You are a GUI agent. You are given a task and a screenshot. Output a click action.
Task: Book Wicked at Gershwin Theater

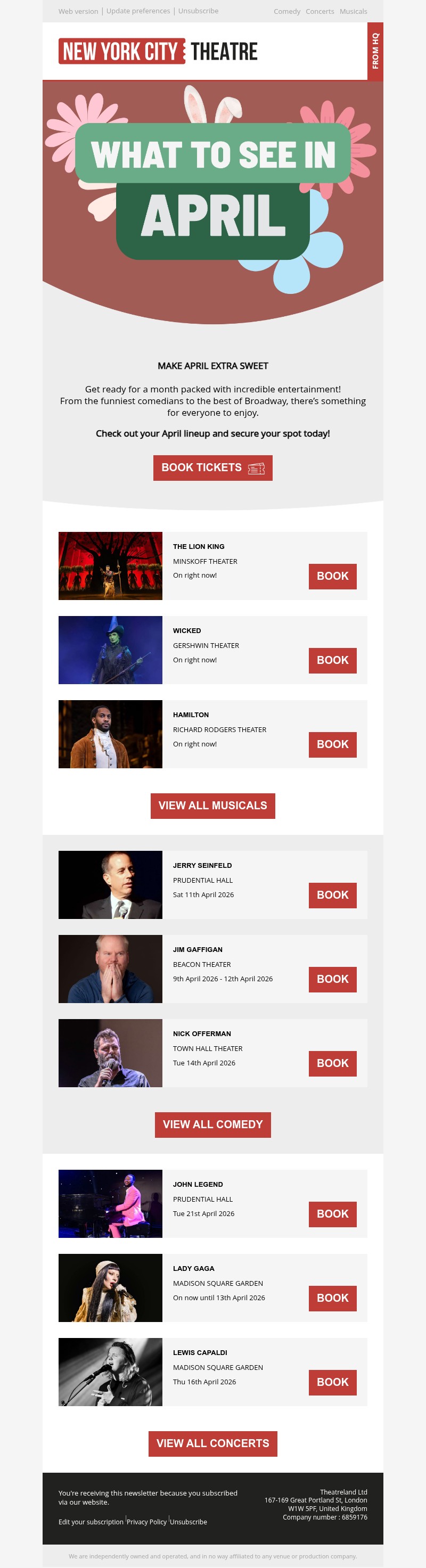332,660
